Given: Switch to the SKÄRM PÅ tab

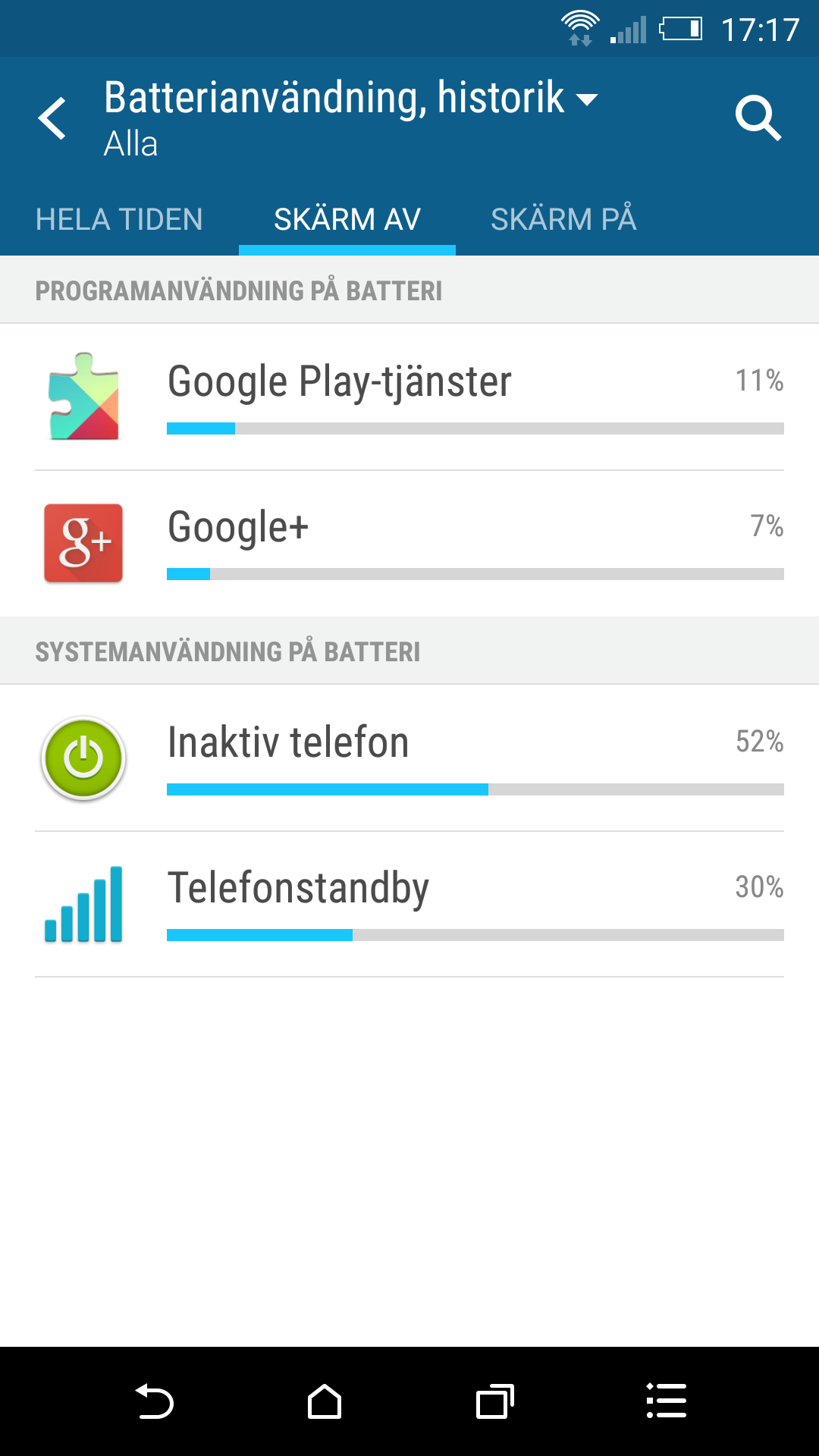Looking at the screenshot, I should pos(563,219).
